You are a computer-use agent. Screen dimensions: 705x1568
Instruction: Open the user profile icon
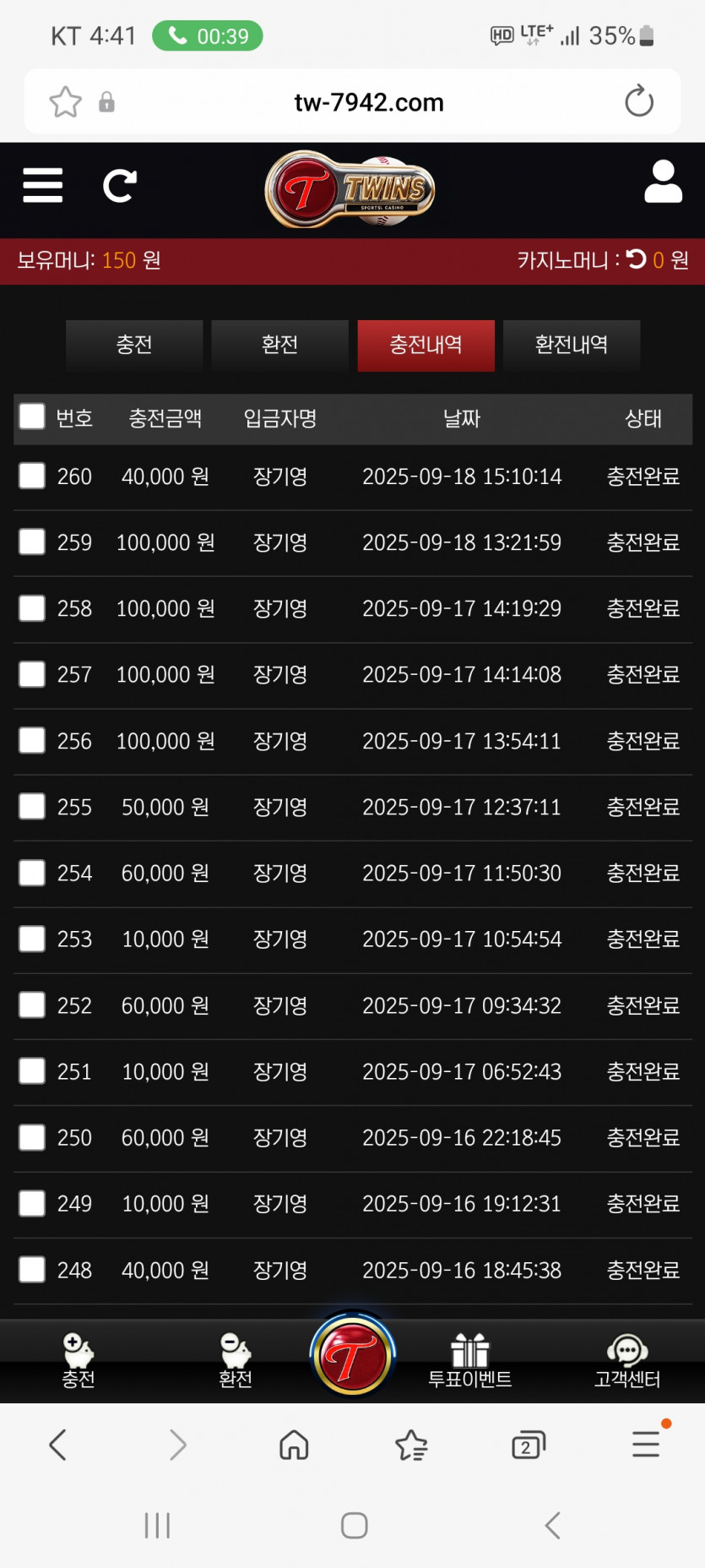pos(663,182)
